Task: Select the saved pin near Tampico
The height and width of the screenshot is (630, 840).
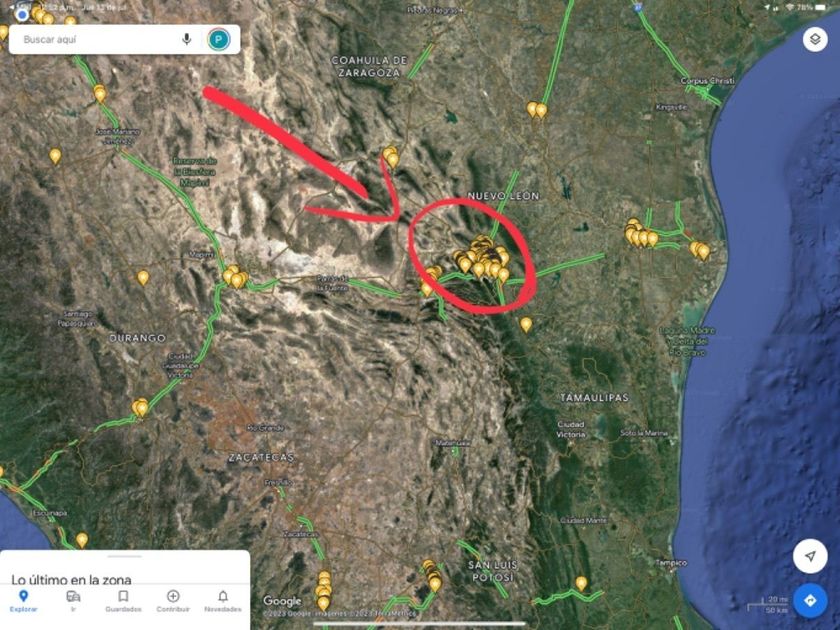Action: tap(581, 583)
